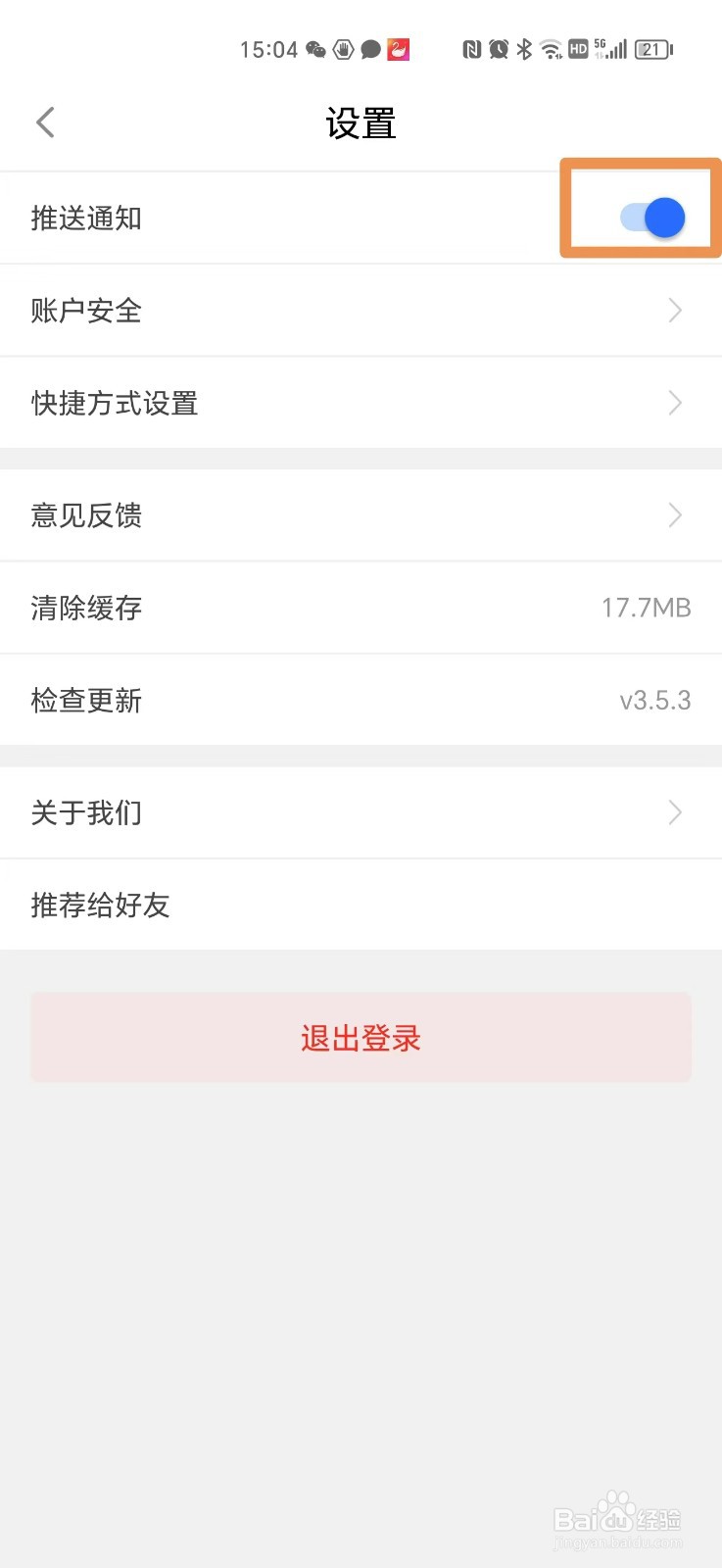Image resolution: width=722 pixels, height=1568 pixels.
Task: Tap the WeChat notification icon
Action: 315,49
